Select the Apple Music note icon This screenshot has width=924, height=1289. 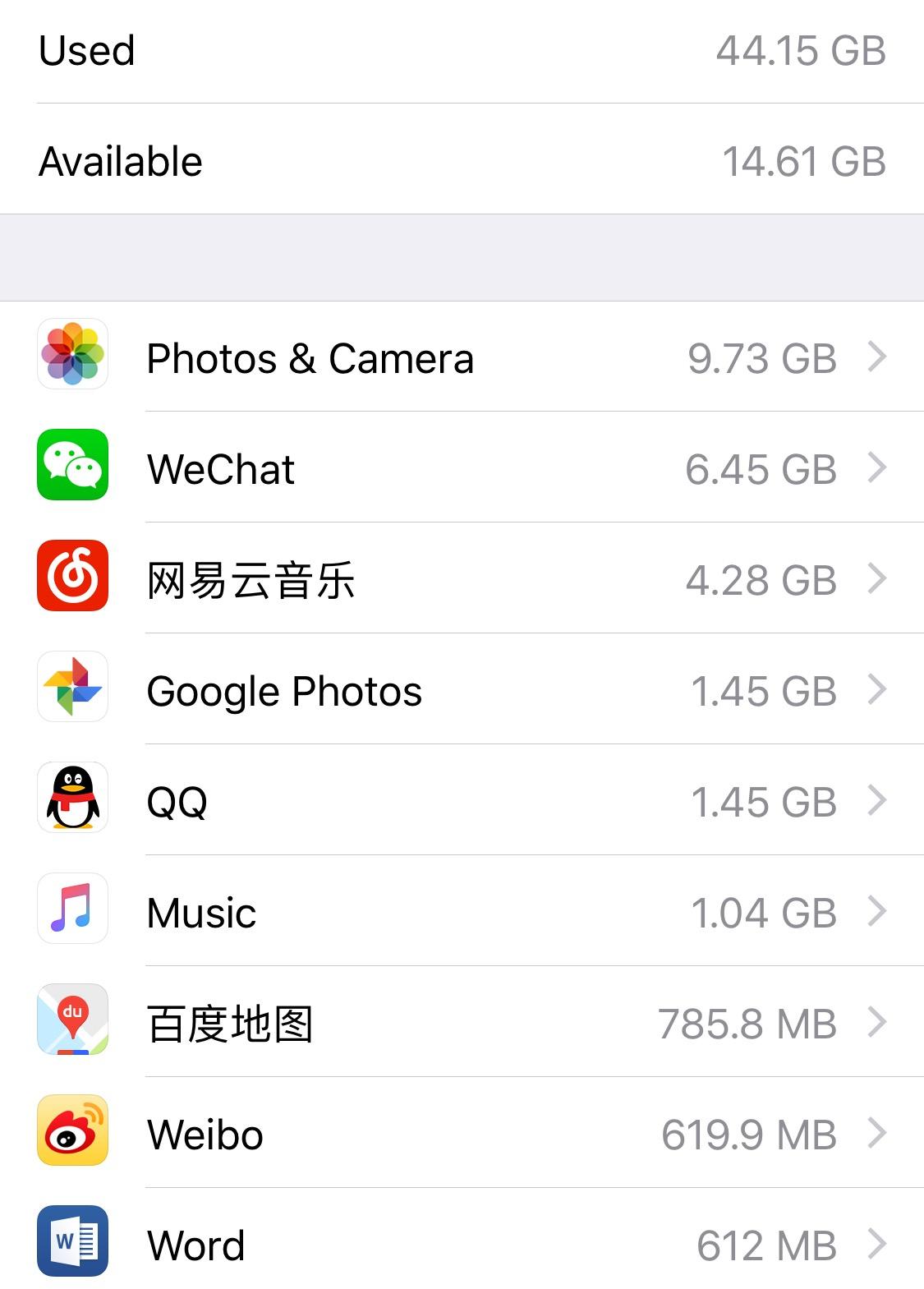click(72, 911)
